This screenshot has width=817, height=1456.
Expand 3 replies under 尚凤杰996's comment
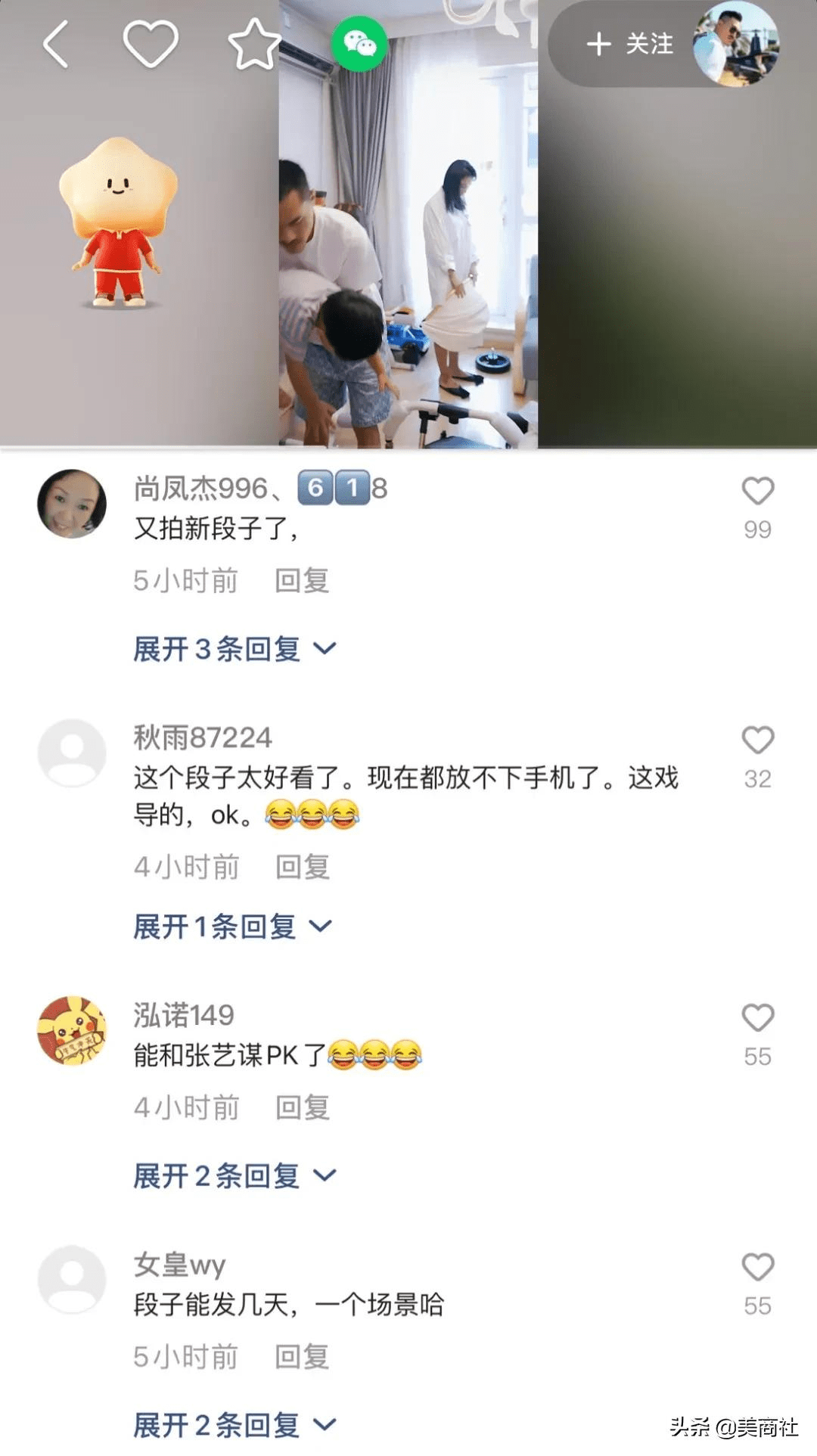235,649
